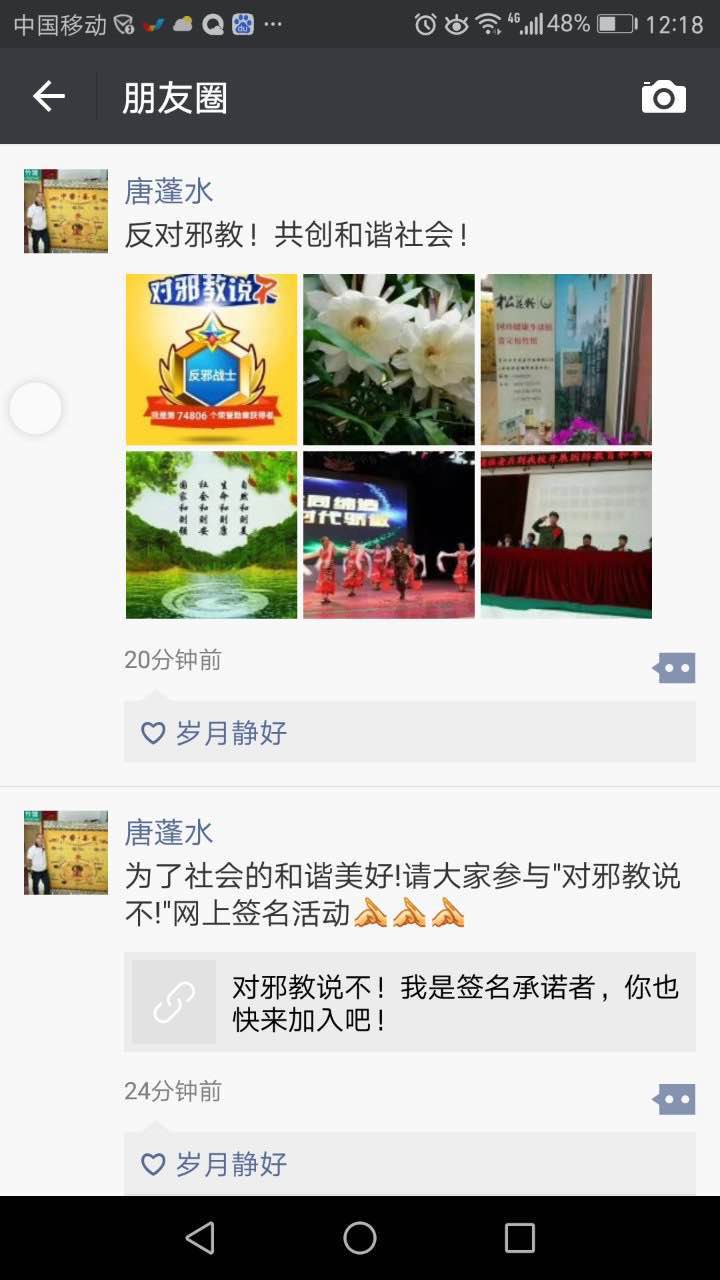
Task: Open 唐蓬水's profile from the first post name
Action: click(168, 191)
